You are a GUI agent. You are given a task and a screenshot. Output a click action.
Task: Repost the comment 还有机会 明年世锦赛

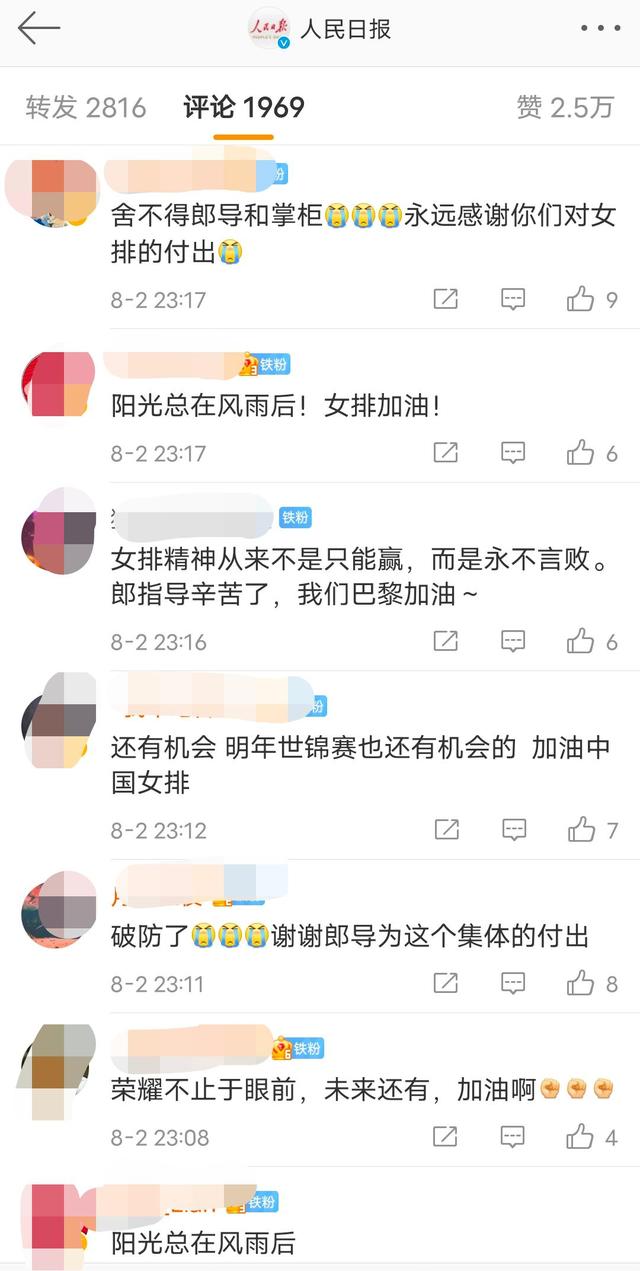pos(446,829)
